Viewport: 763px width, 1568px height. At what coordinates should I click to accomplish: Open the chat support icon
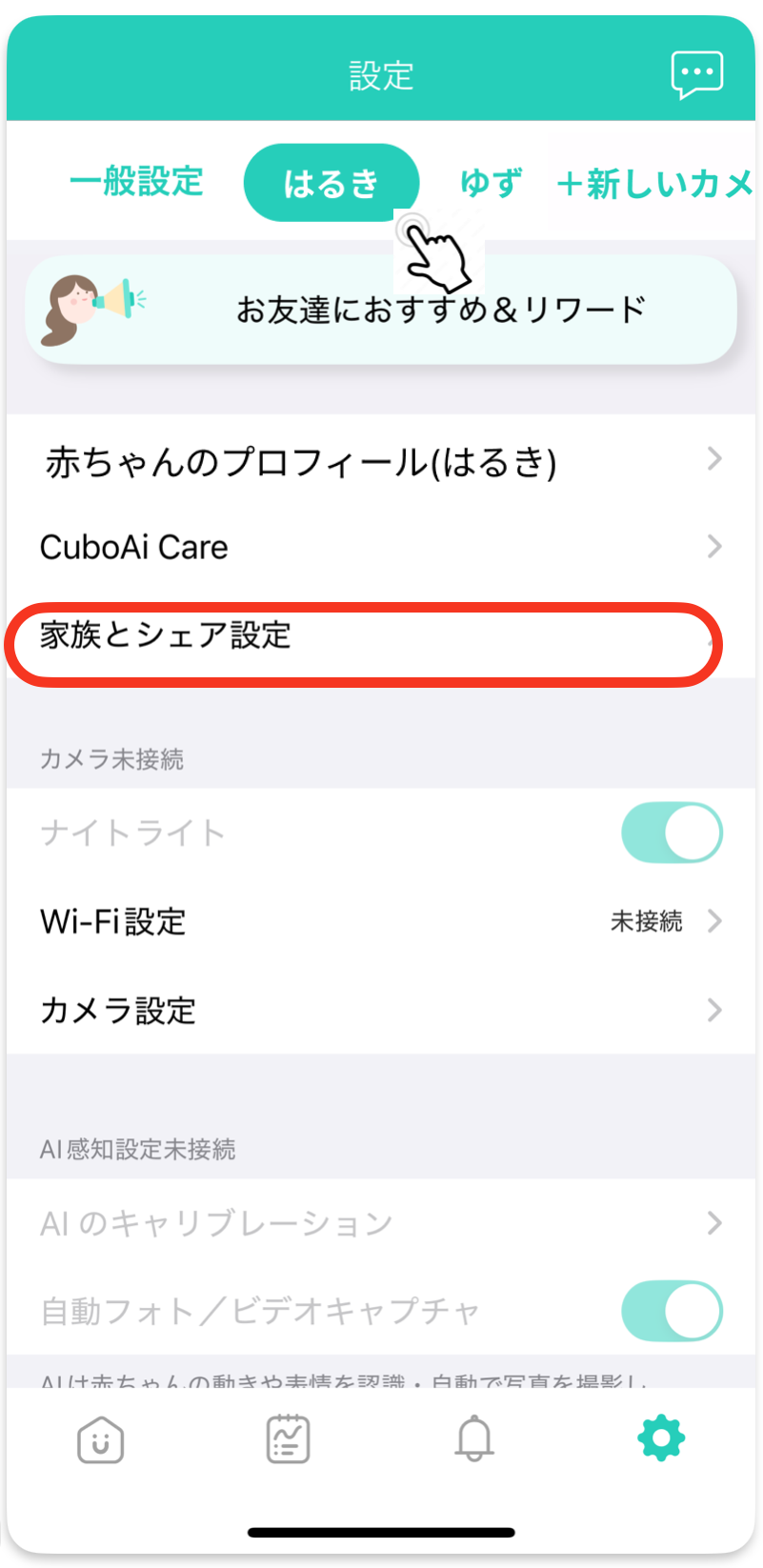click(697, 73)
